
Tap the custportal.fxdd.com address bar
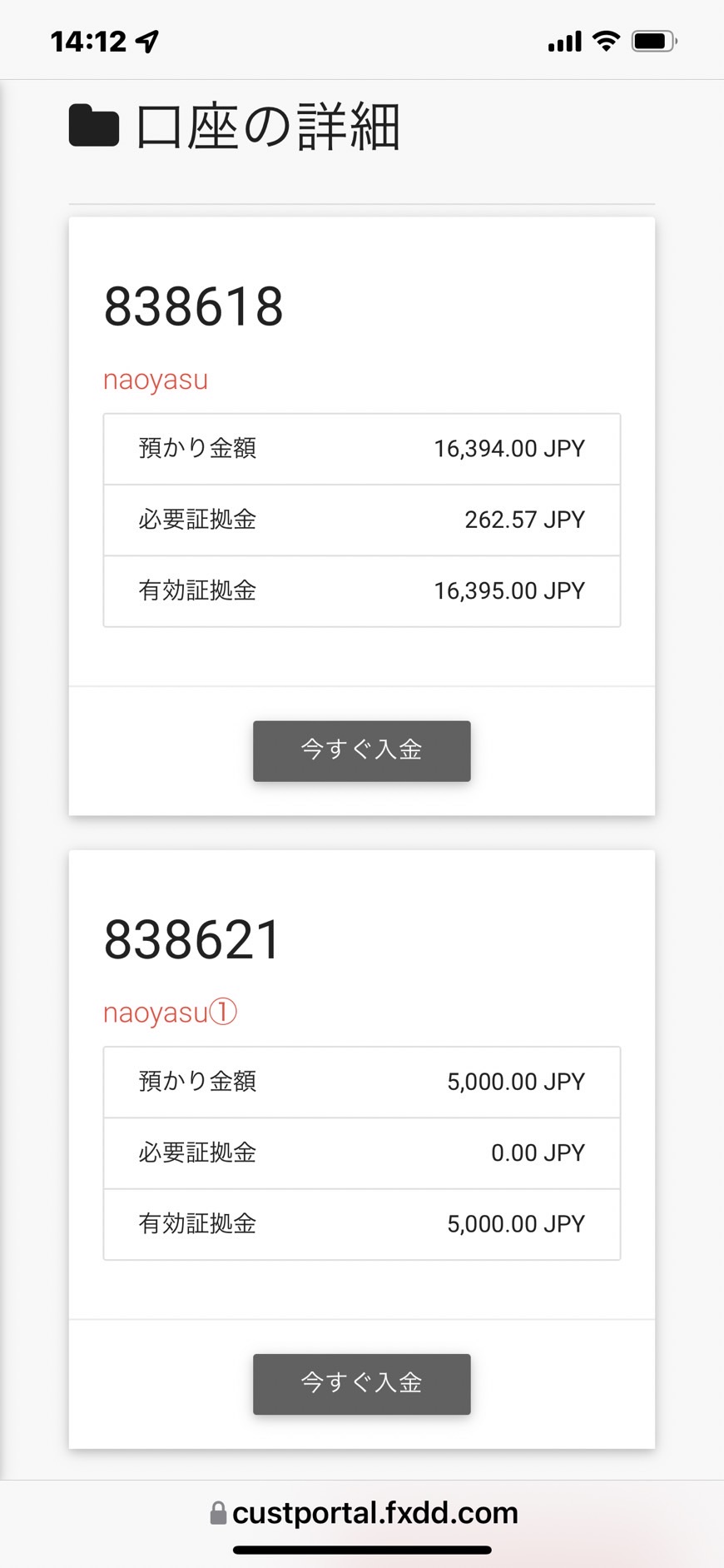364,1511
